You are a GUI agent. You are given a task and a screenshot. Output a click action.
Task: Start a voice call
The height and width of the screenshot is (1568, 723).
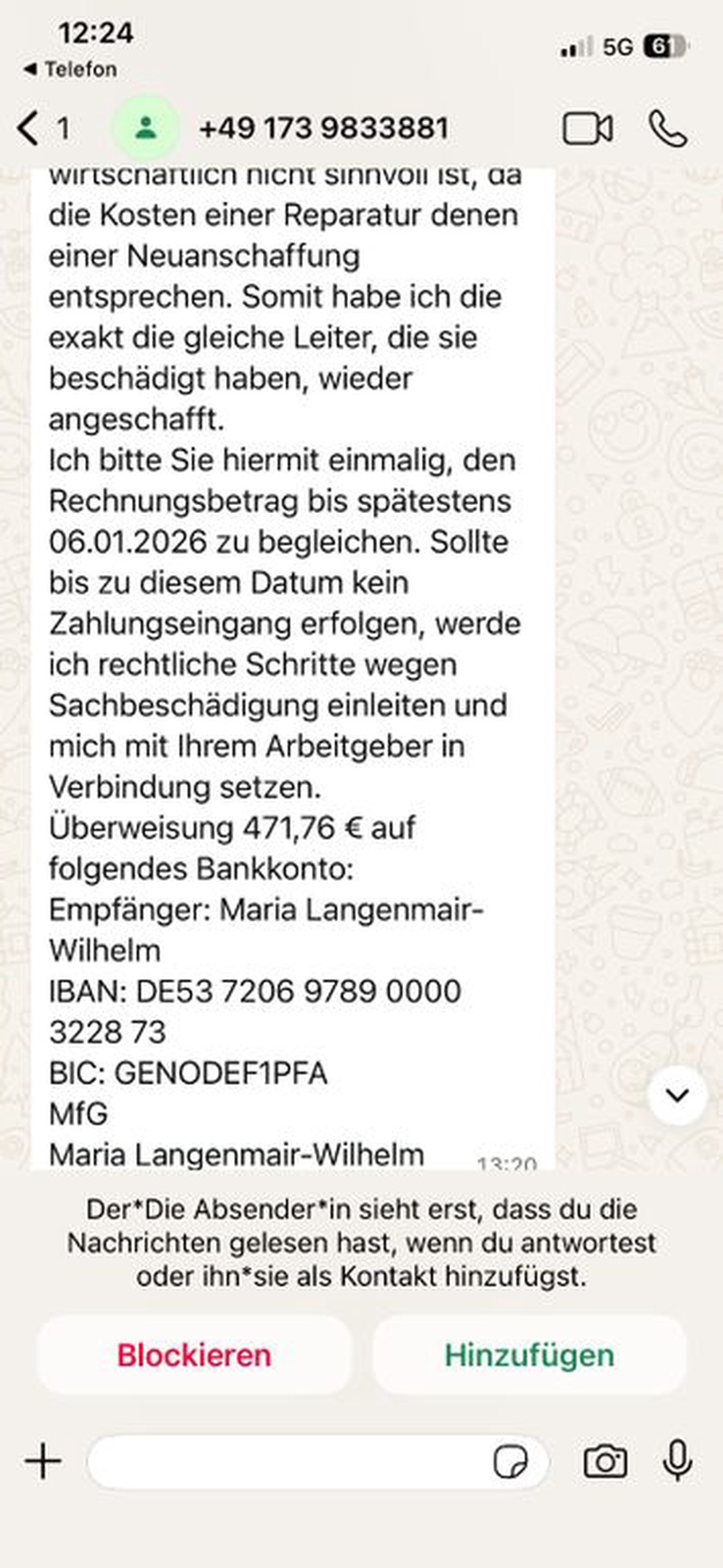click(x=668, y=128)
